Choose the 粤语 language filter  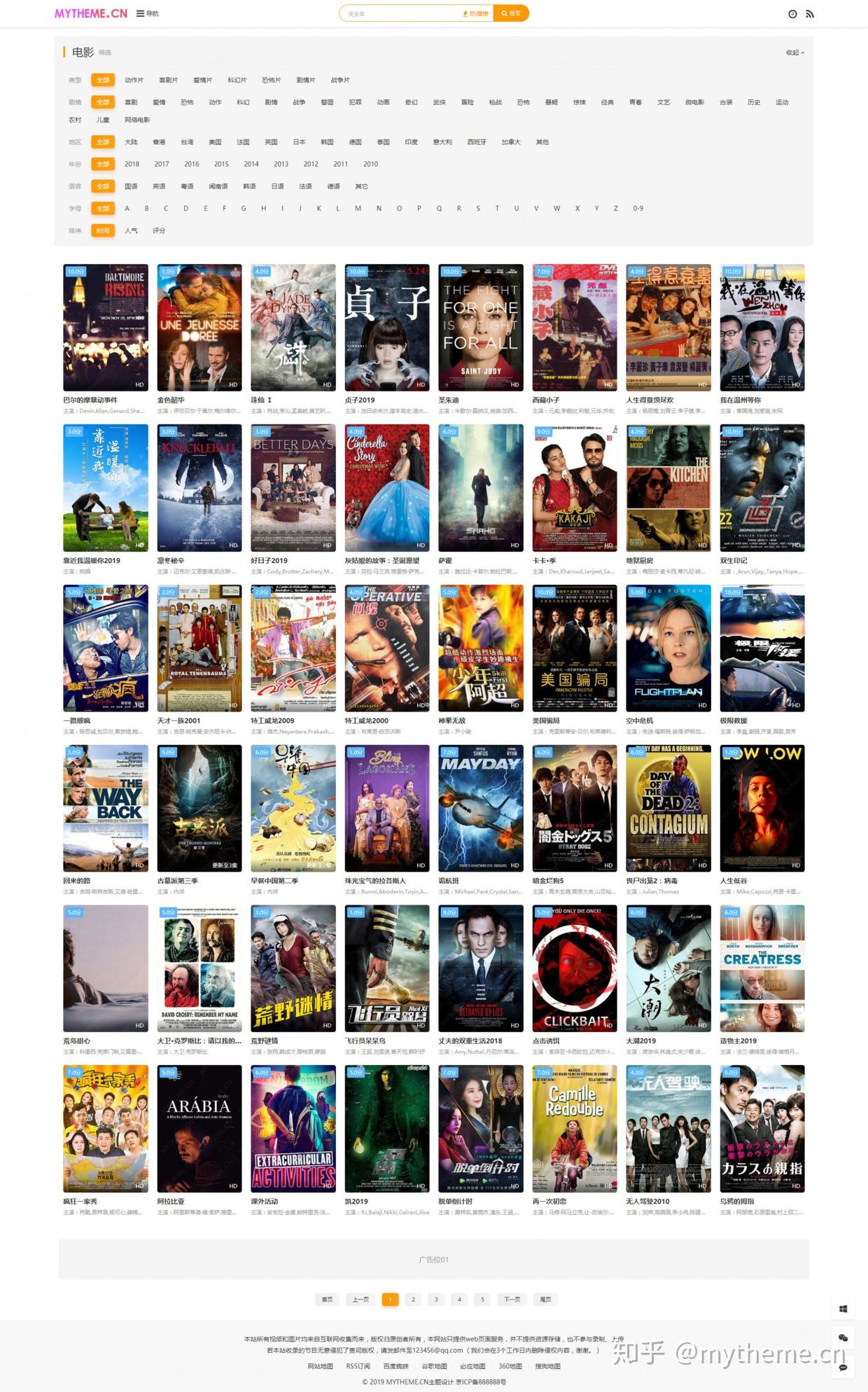[187, 186]
